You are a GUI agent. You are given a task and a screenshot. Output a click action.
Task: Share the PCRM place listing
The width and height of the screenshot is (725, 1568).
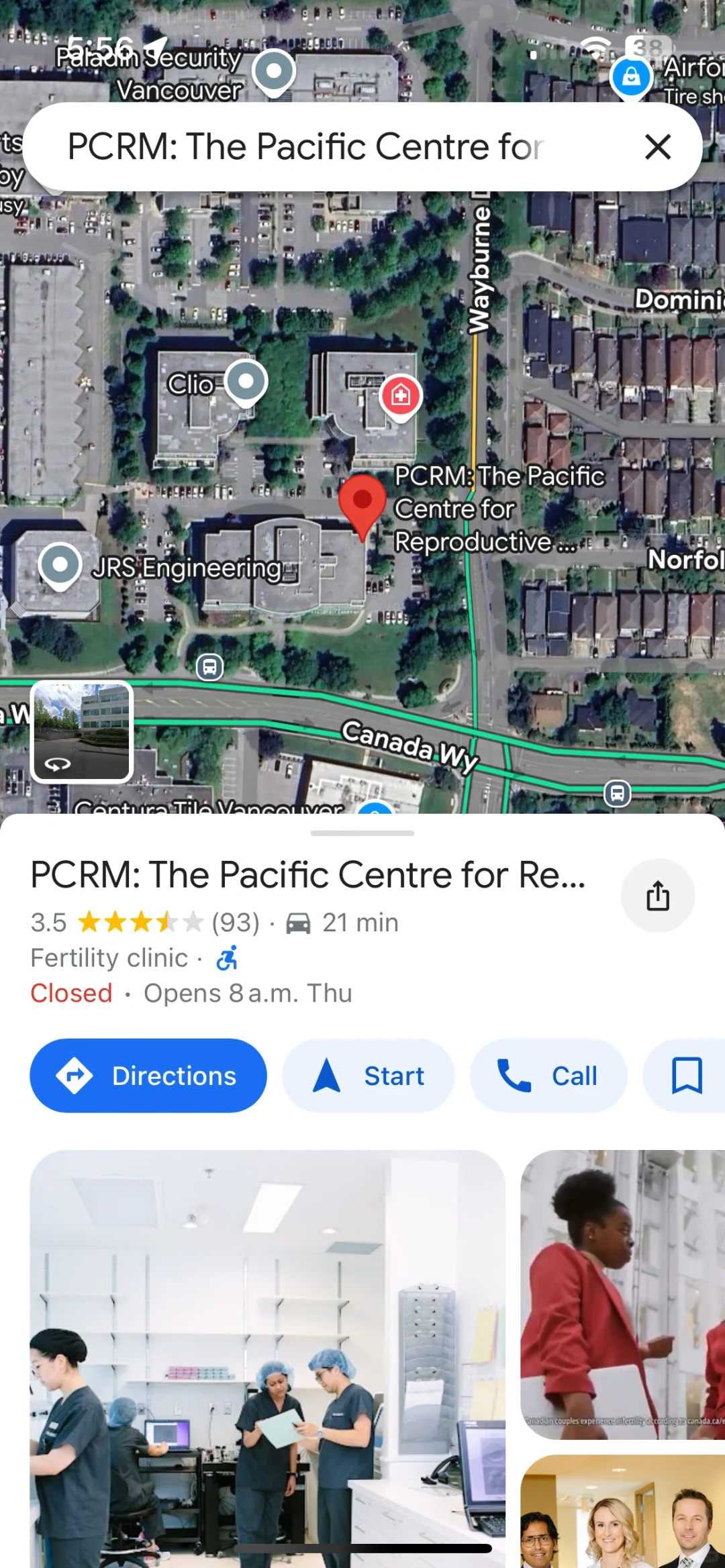click(657, 896)
